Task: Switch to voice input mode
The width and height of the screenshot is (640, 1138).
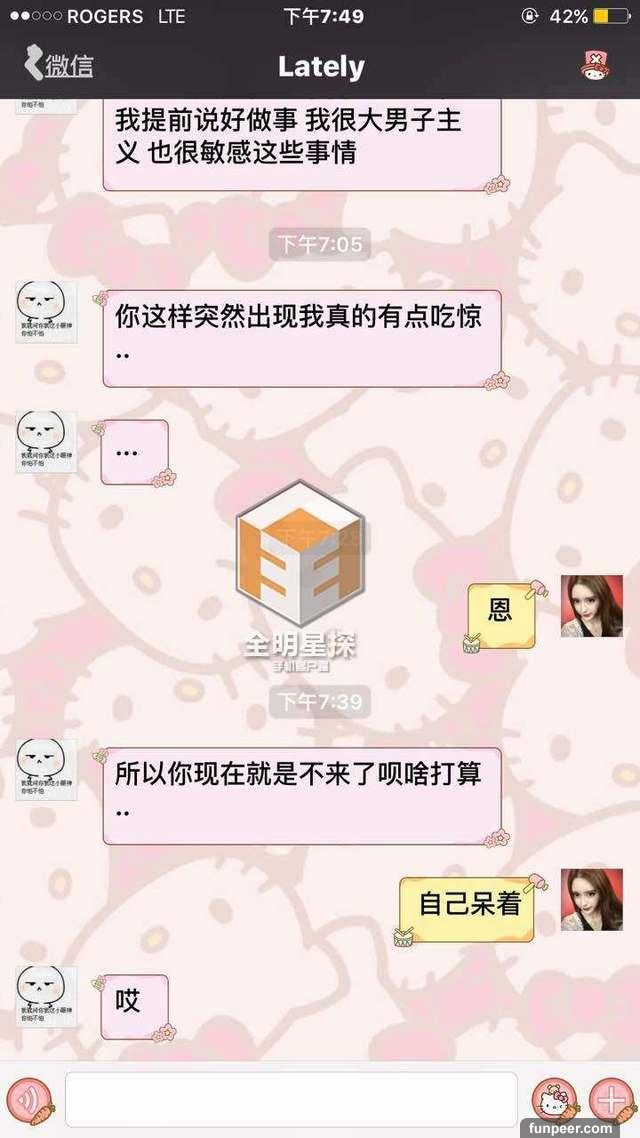Action: [x=31, y=1098]
